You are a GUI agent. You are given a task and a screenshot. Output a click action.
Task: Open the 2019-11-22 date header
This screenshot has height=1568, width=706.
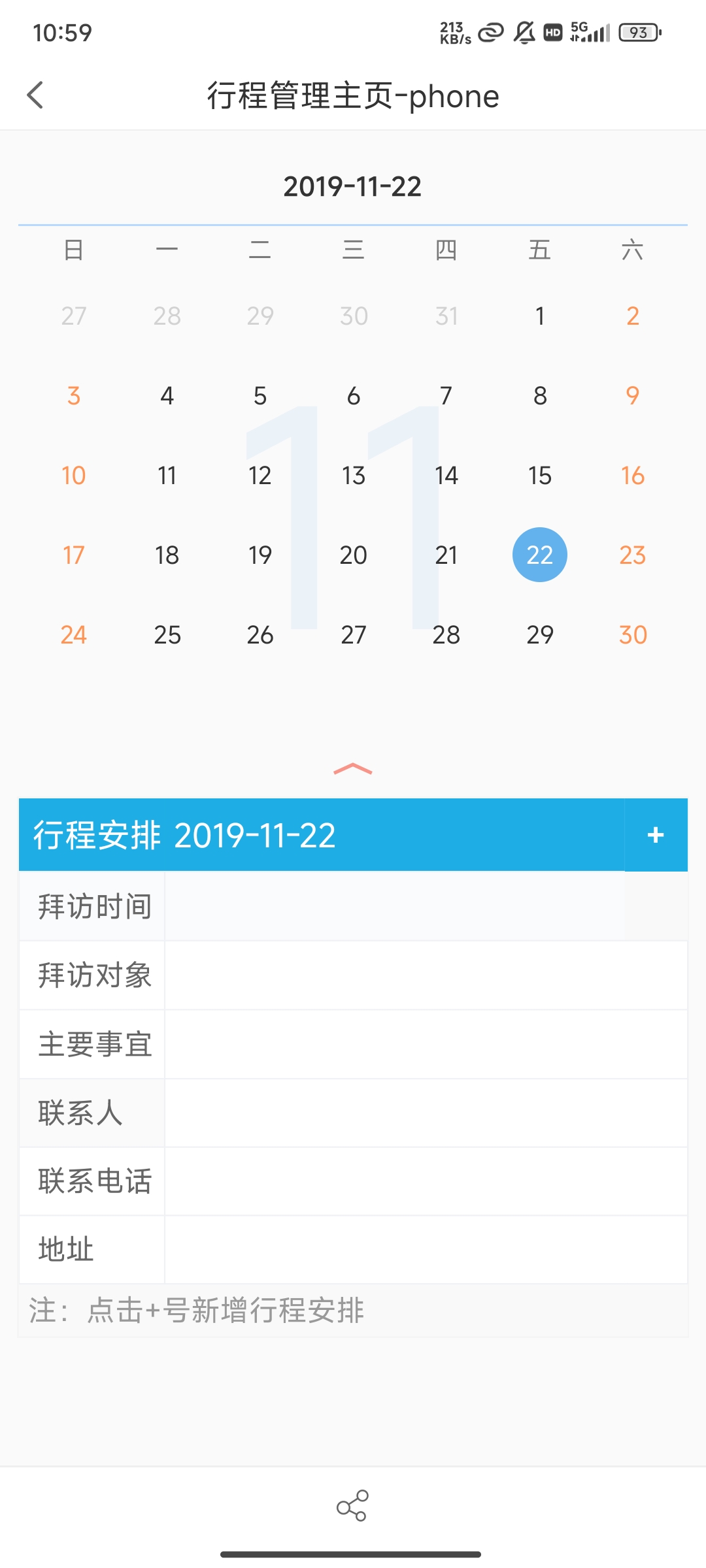pos(352,187)
